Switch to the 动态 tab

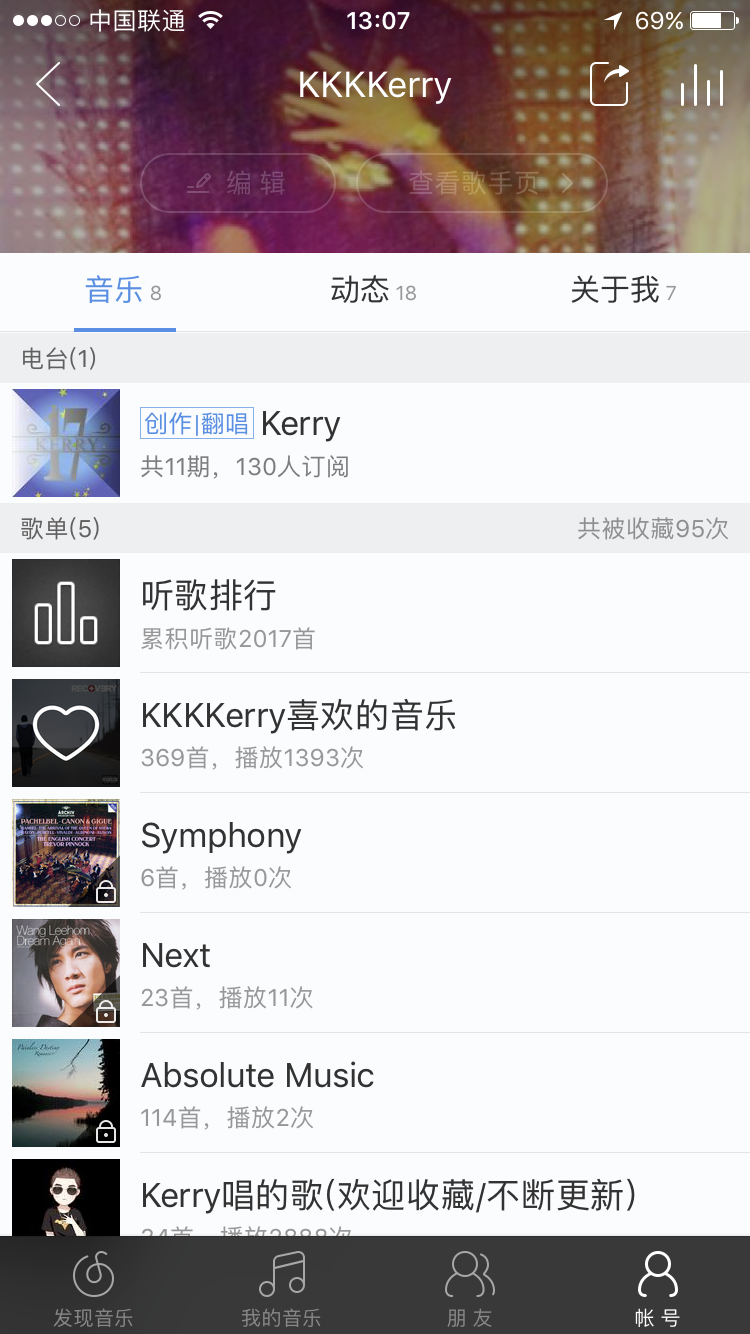click(x=373, y=292)
